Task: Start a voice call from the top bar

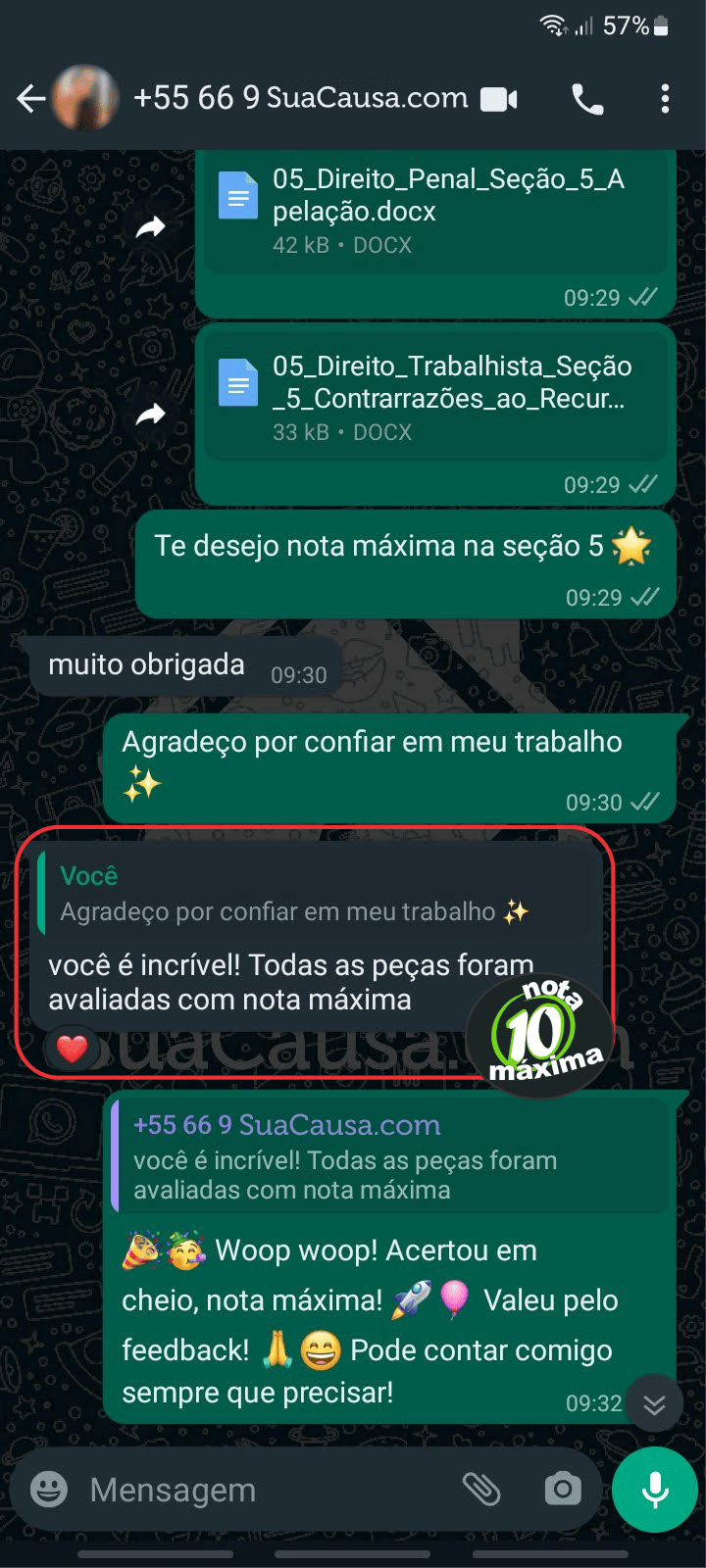Action: [585, 98]
